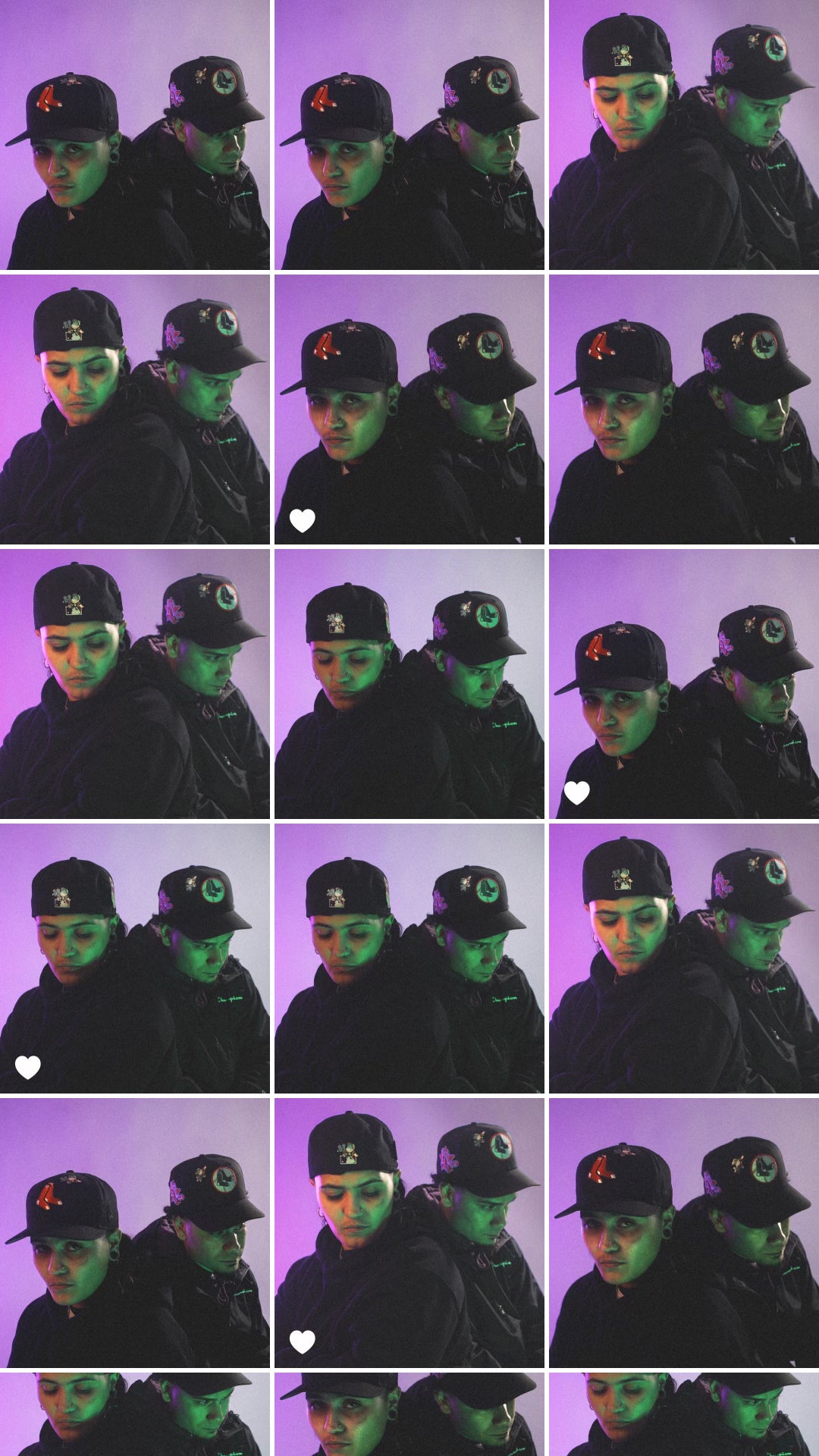Screen dimensions: 819x1456
Task: Open the first photo in the grid
Action: coord(135,135)
